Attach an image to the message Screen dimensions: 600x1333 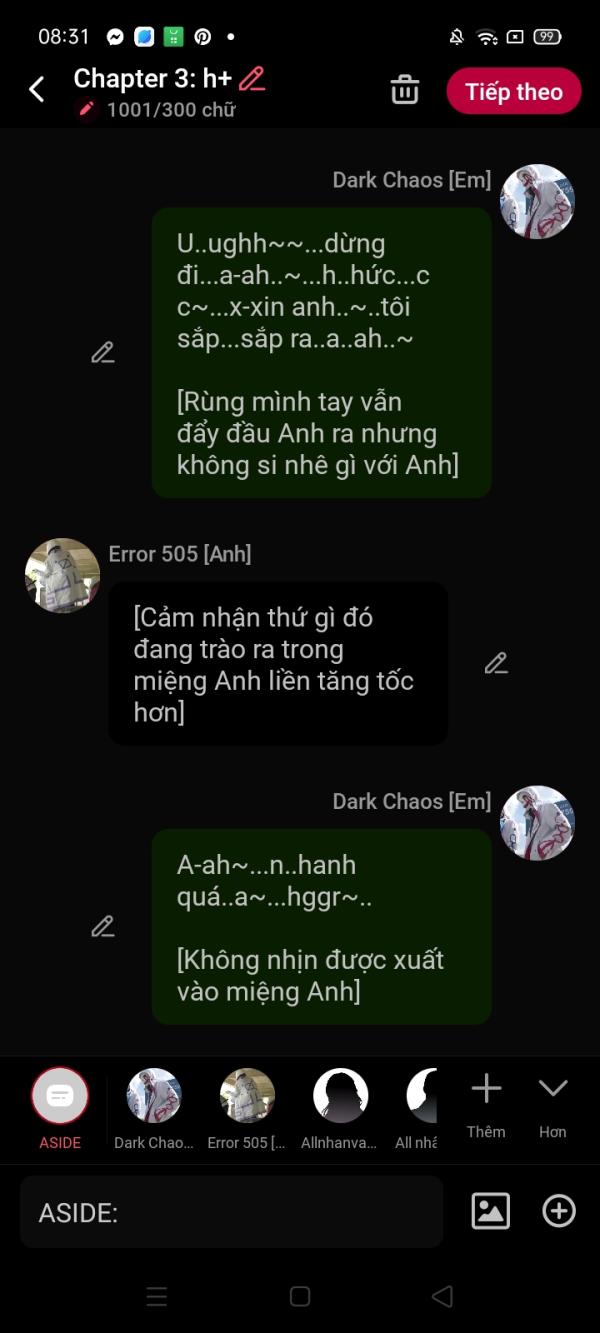pos(491,1211)
